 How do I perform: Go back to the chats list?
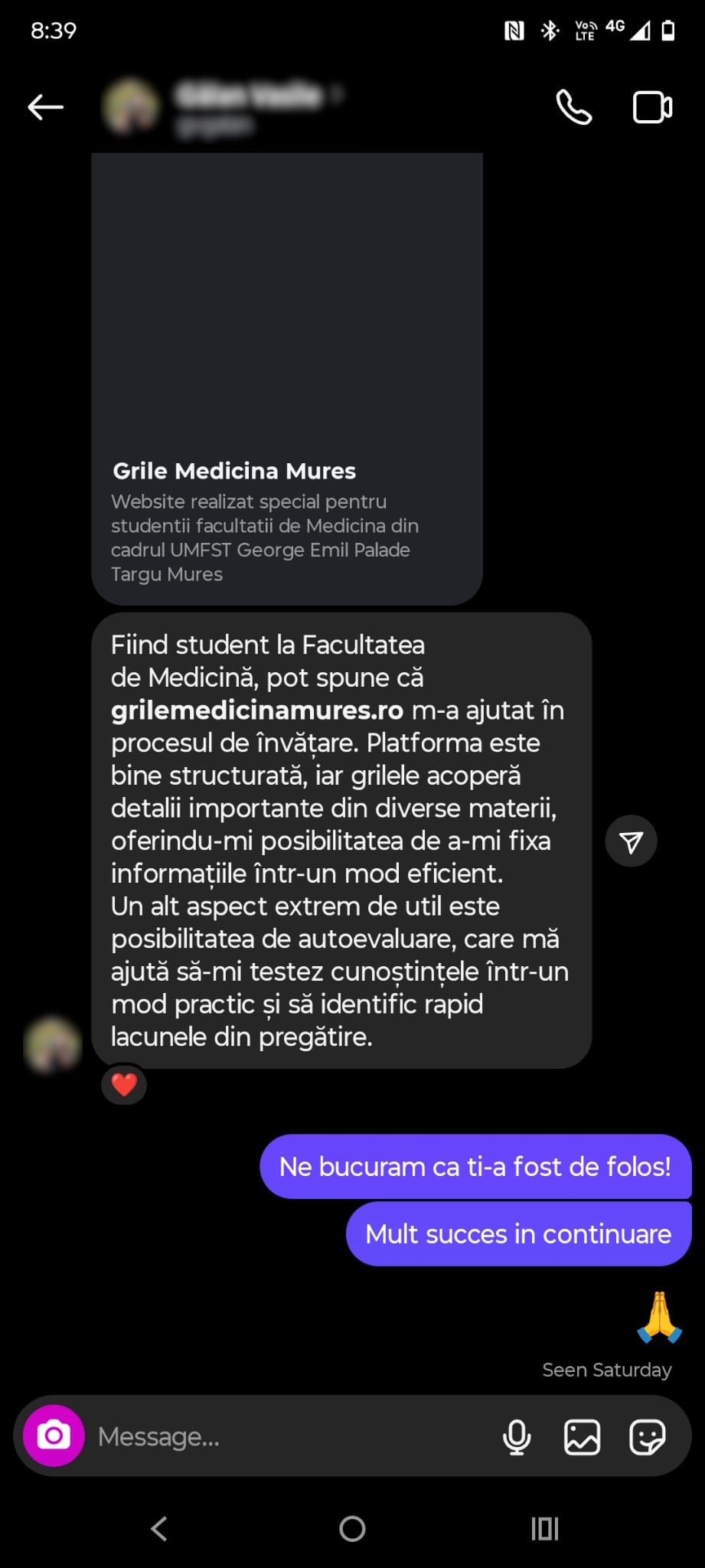45,107
